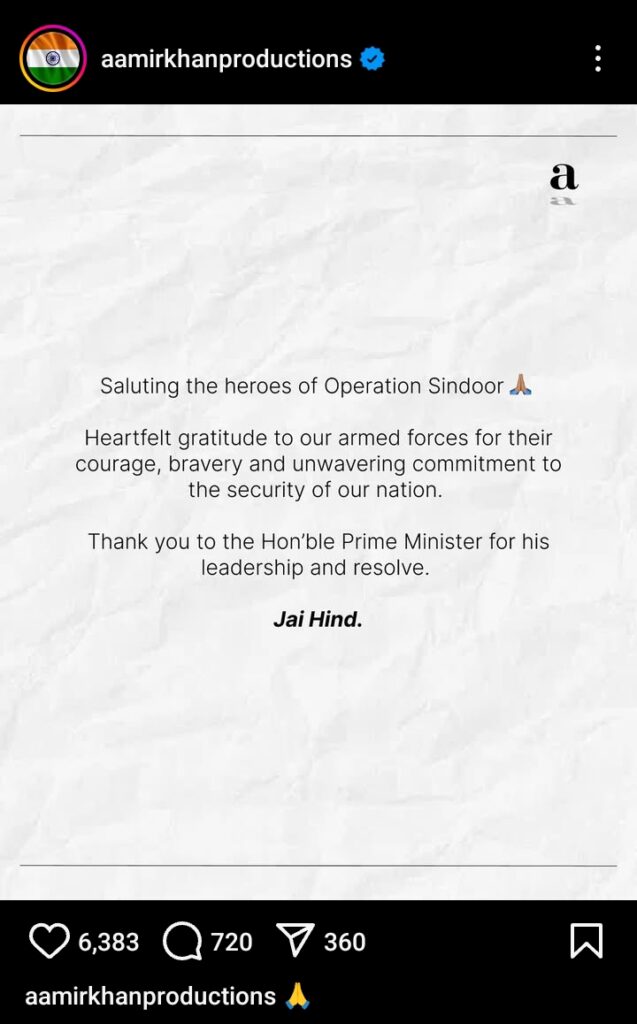This screenshot has height=1024, width=637.
Task: Open the post's three-dot overflow menu
Action: 597,59
